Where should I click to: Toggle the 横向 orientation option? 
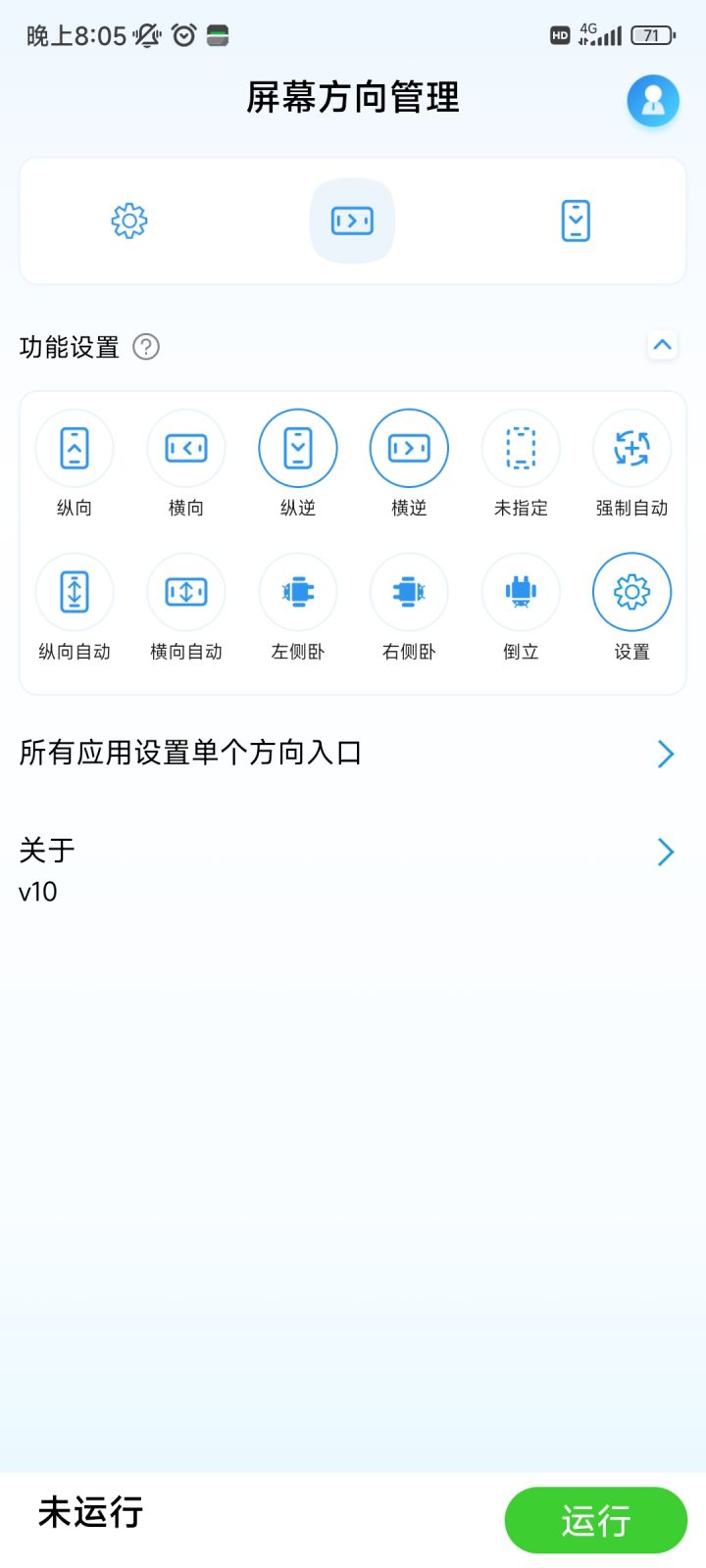click(x=186, y=449)
